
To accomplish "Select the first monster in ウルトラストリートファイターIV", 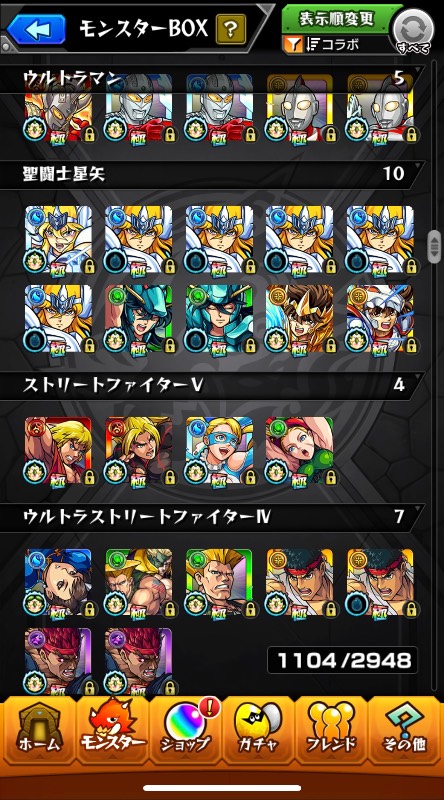I will click(59, 583).
